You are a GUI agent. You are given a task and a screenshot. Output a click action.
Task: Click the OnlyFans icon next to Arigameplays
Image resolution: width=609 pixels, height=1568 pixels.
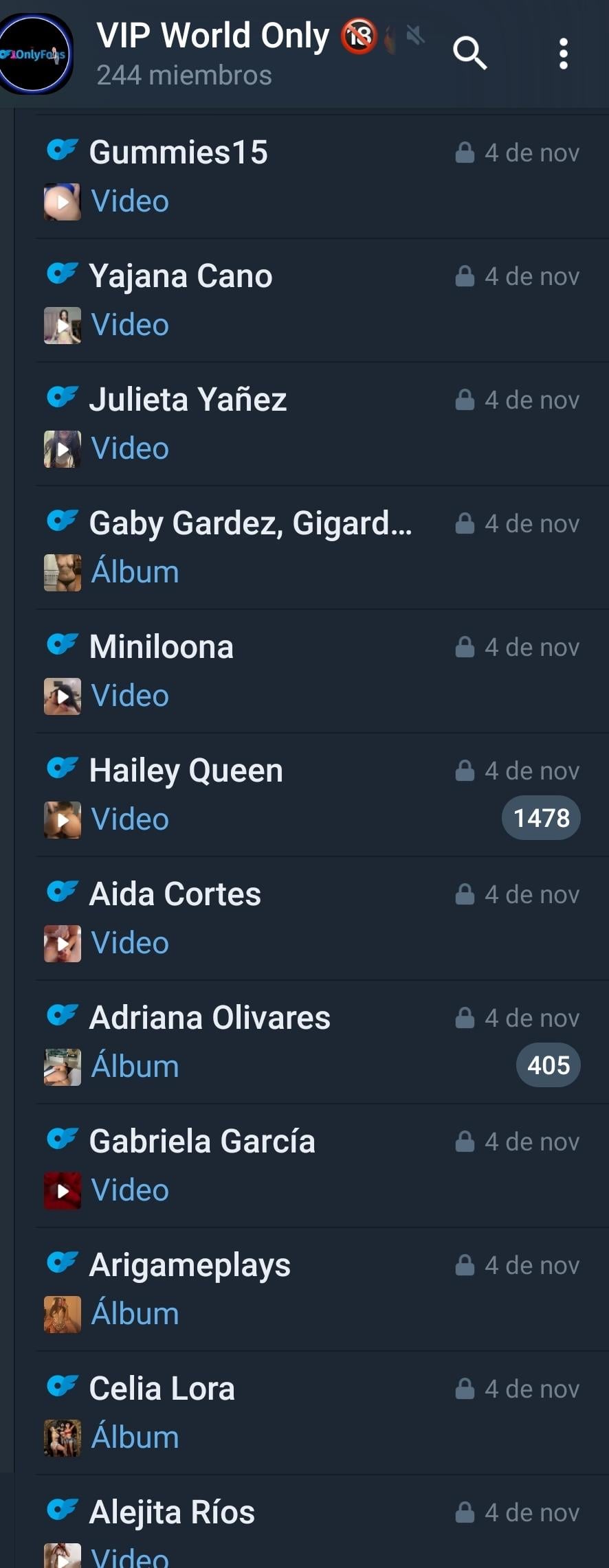click(62, 1264)
